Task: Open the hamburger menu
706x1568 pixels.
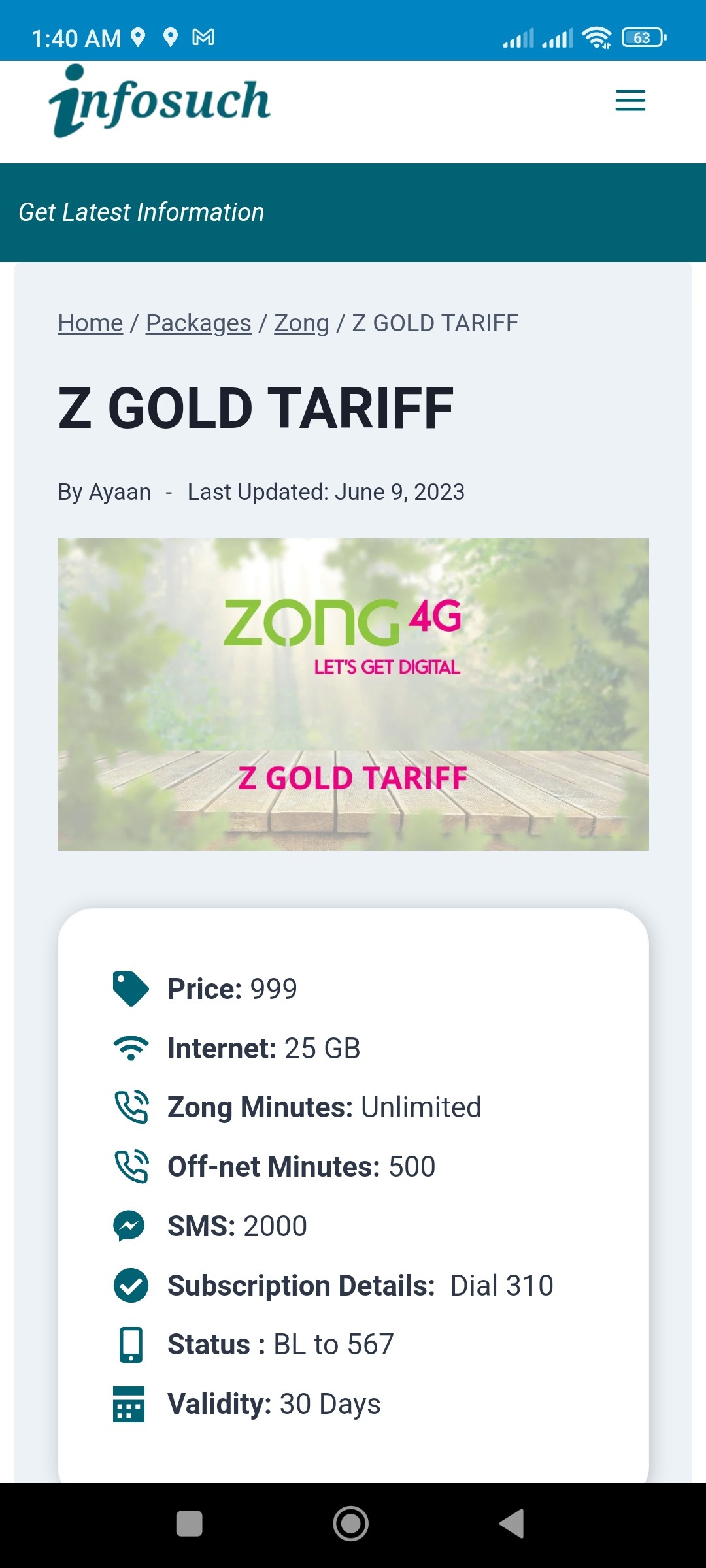Action: [630, 101]
